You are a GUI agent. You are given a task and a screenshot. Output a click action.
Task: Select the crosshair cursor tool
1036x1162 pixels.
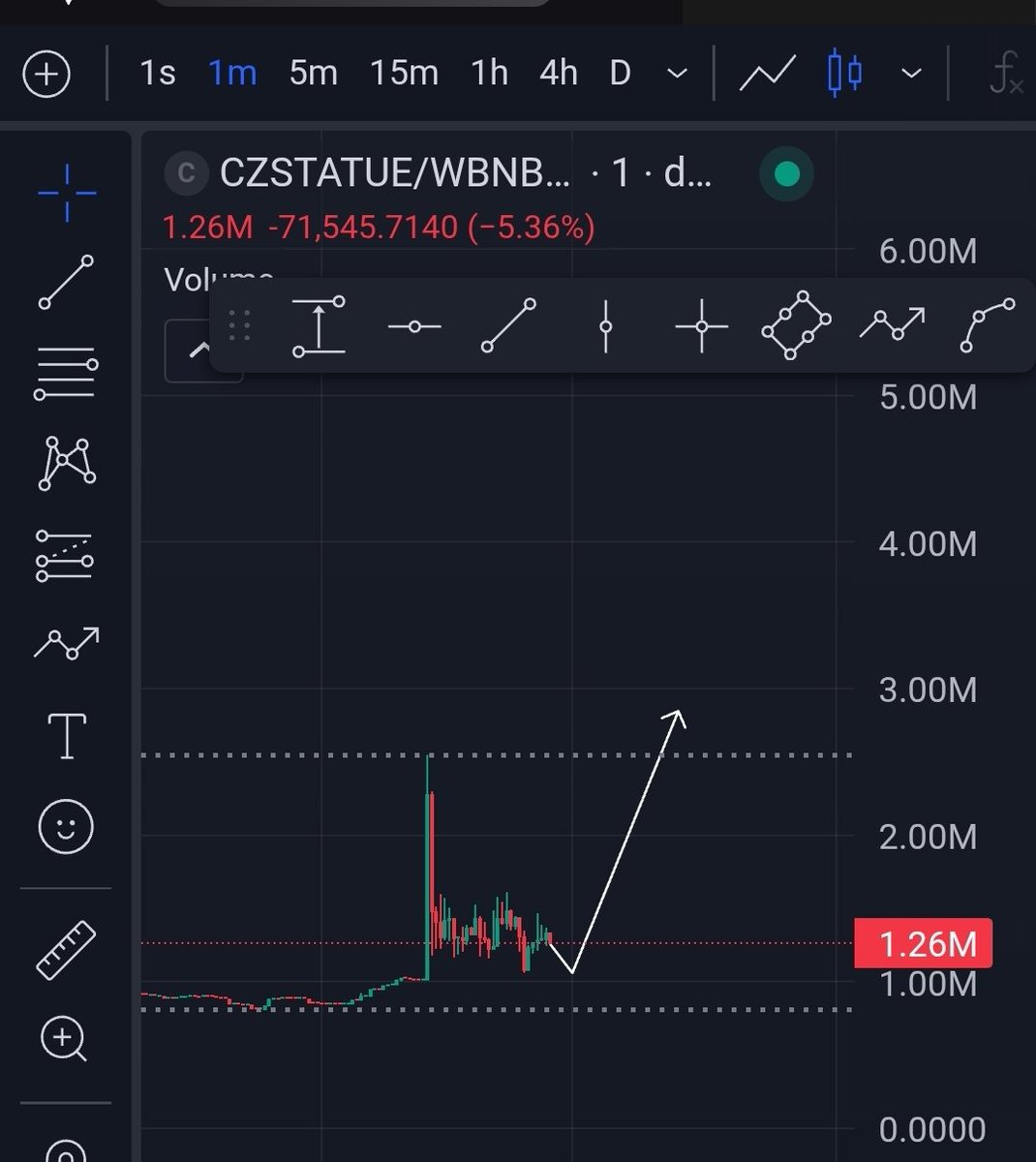(x=67, y=193)
